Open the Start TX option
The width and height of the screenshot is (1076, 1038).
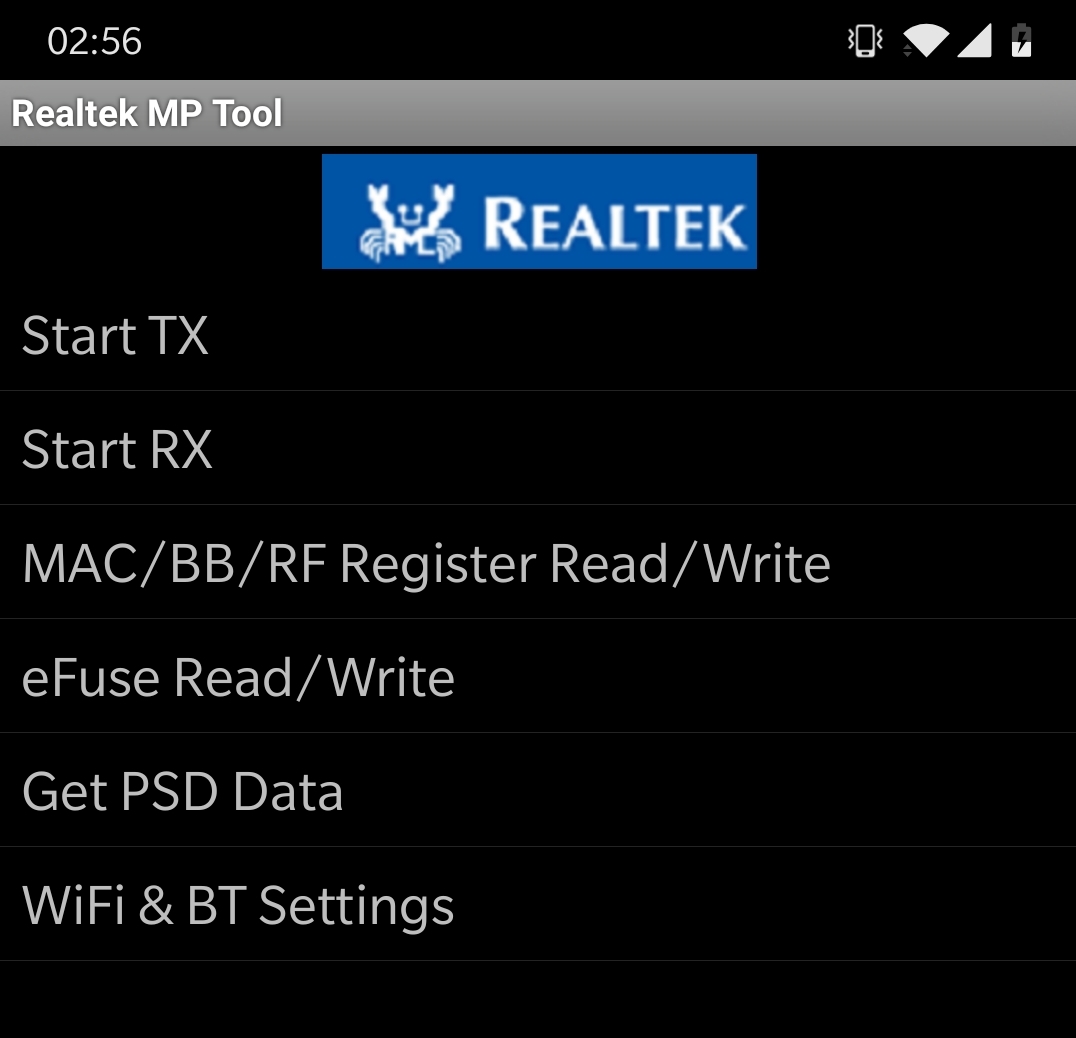(115, 336)
